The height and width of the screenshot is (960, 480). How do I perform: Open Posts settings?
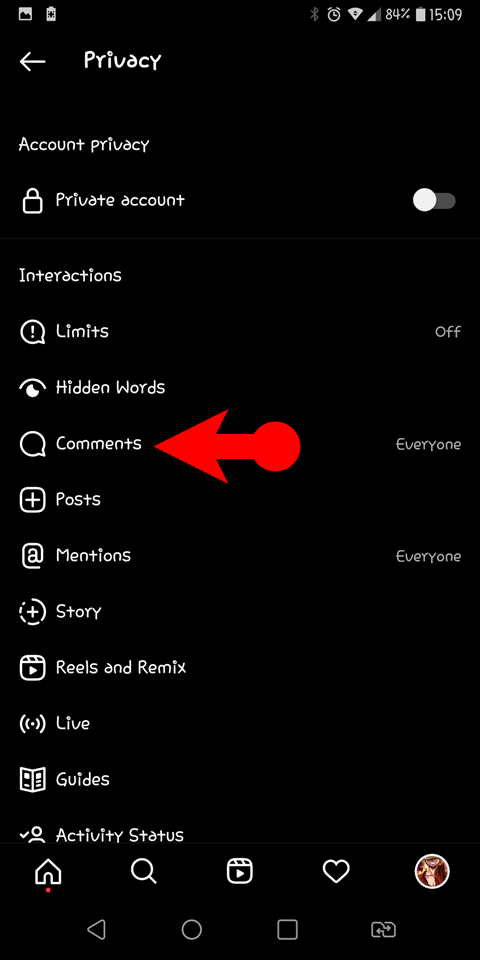click(x=240, y=500)
